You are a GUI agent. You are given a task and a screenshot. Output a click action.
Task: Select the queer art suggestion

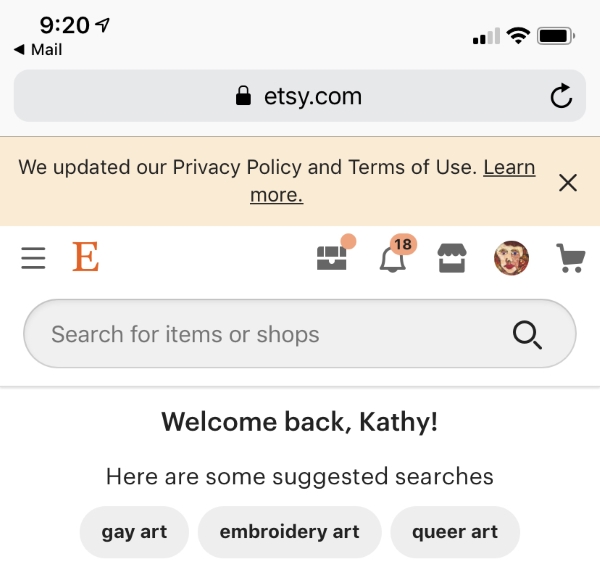point(455,531)
